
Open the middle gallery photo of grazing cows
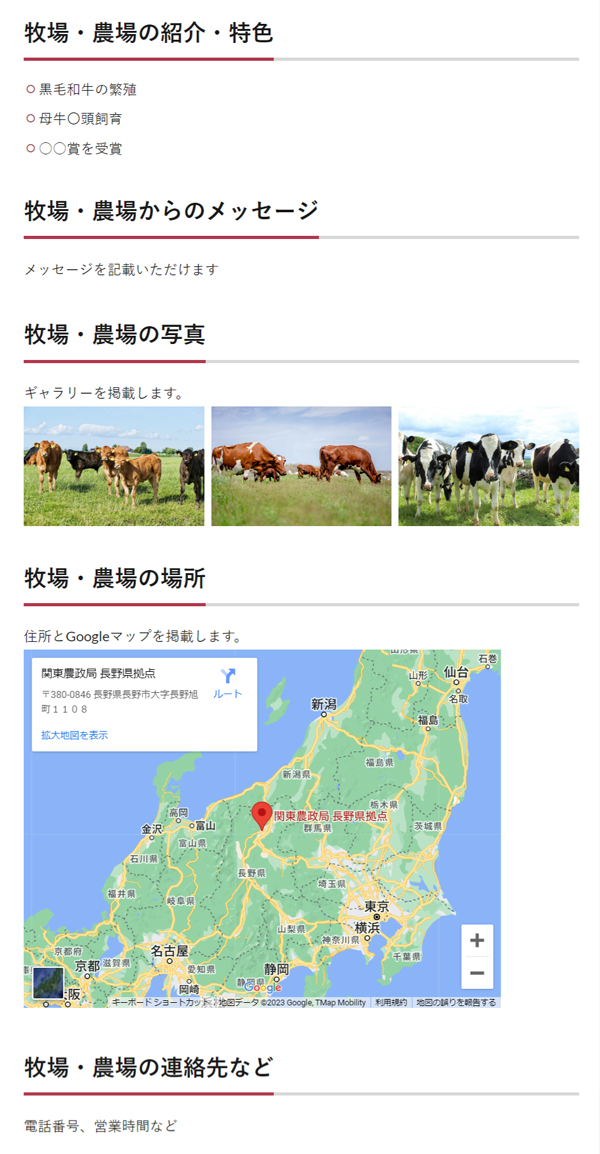pos(301,466)
